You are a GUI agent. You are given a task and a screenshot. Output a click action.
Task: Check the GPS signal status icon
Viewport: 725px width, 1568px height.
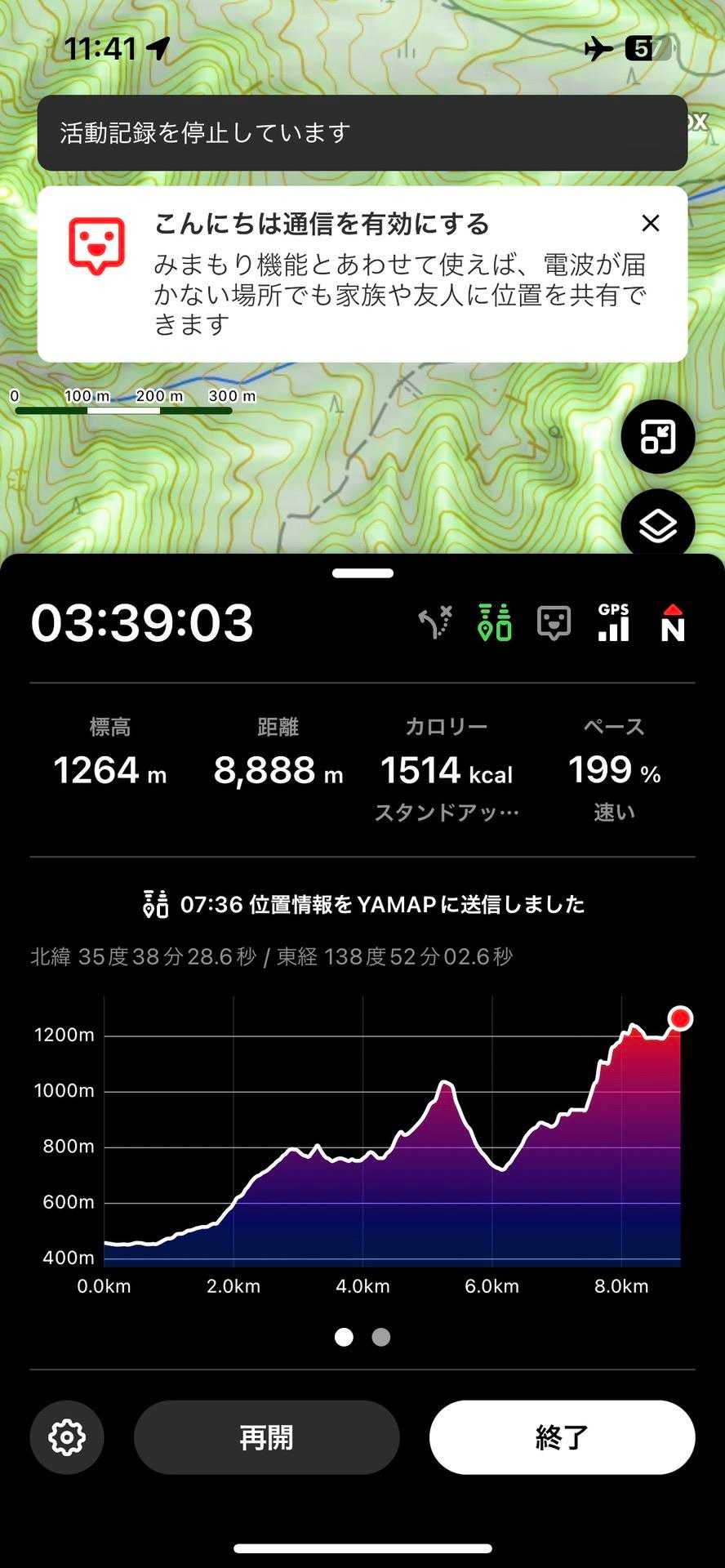613,623
